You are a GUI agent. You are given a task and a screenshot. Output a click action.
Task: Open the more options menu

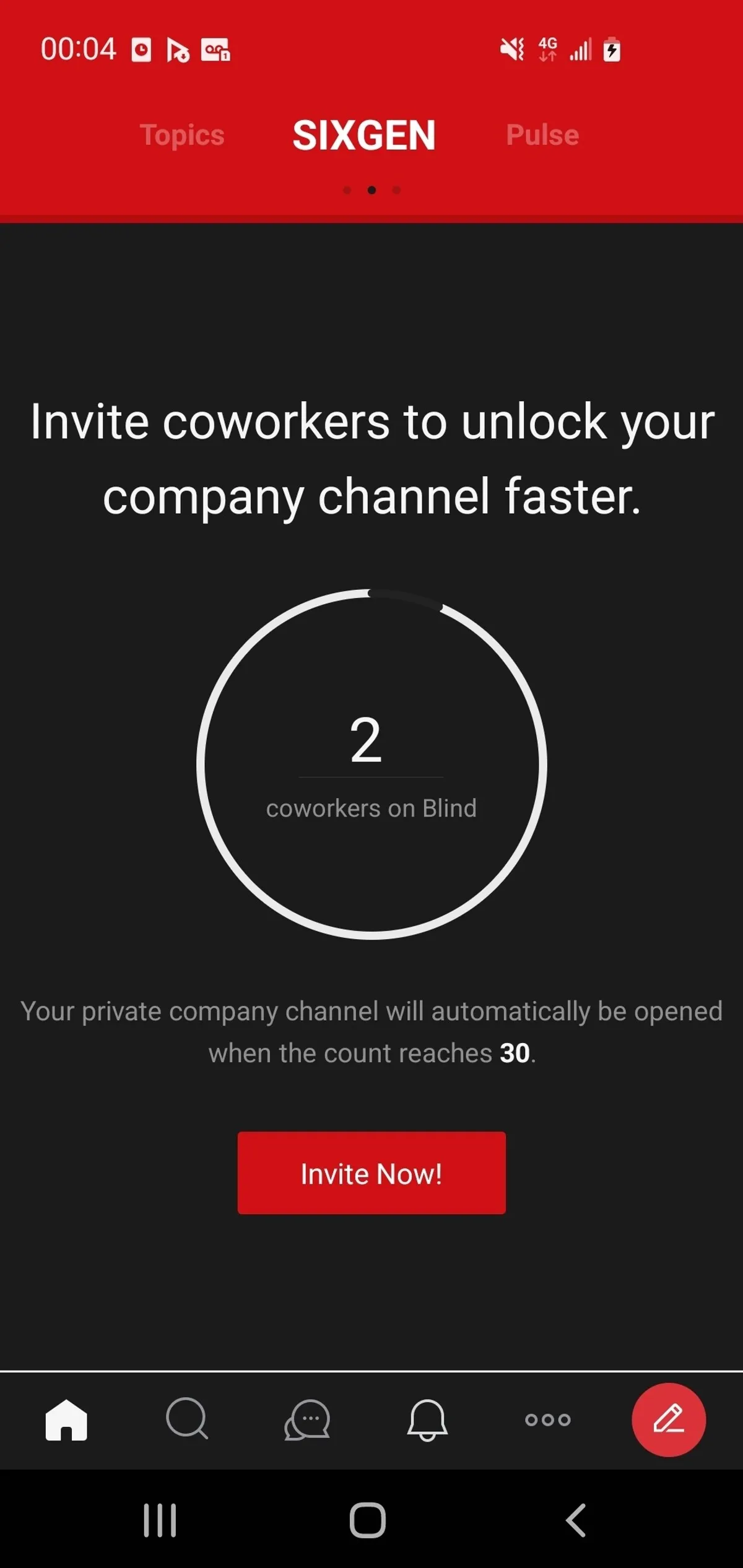[547, 1419]
